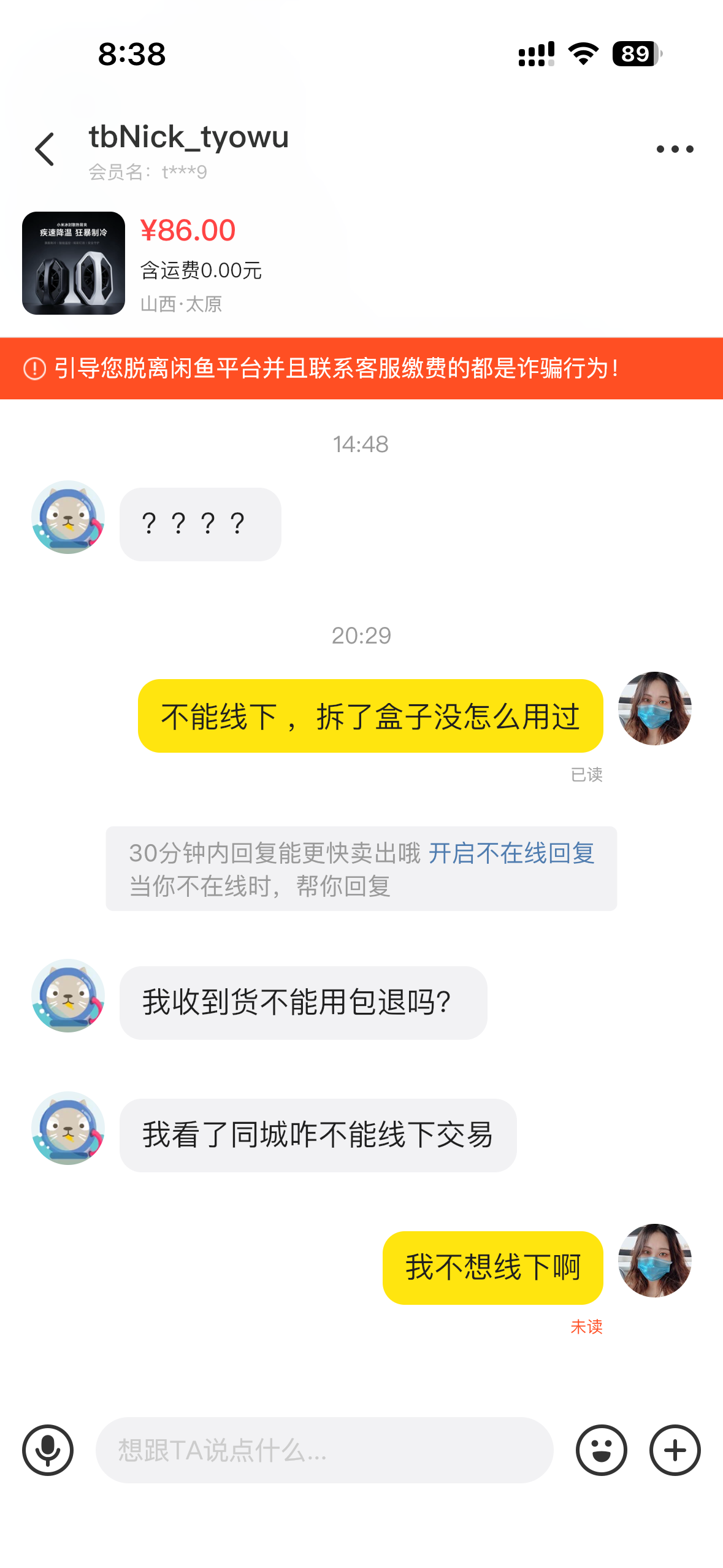
Task: Open the emoji picker
Action: [x=601, y=1450]
